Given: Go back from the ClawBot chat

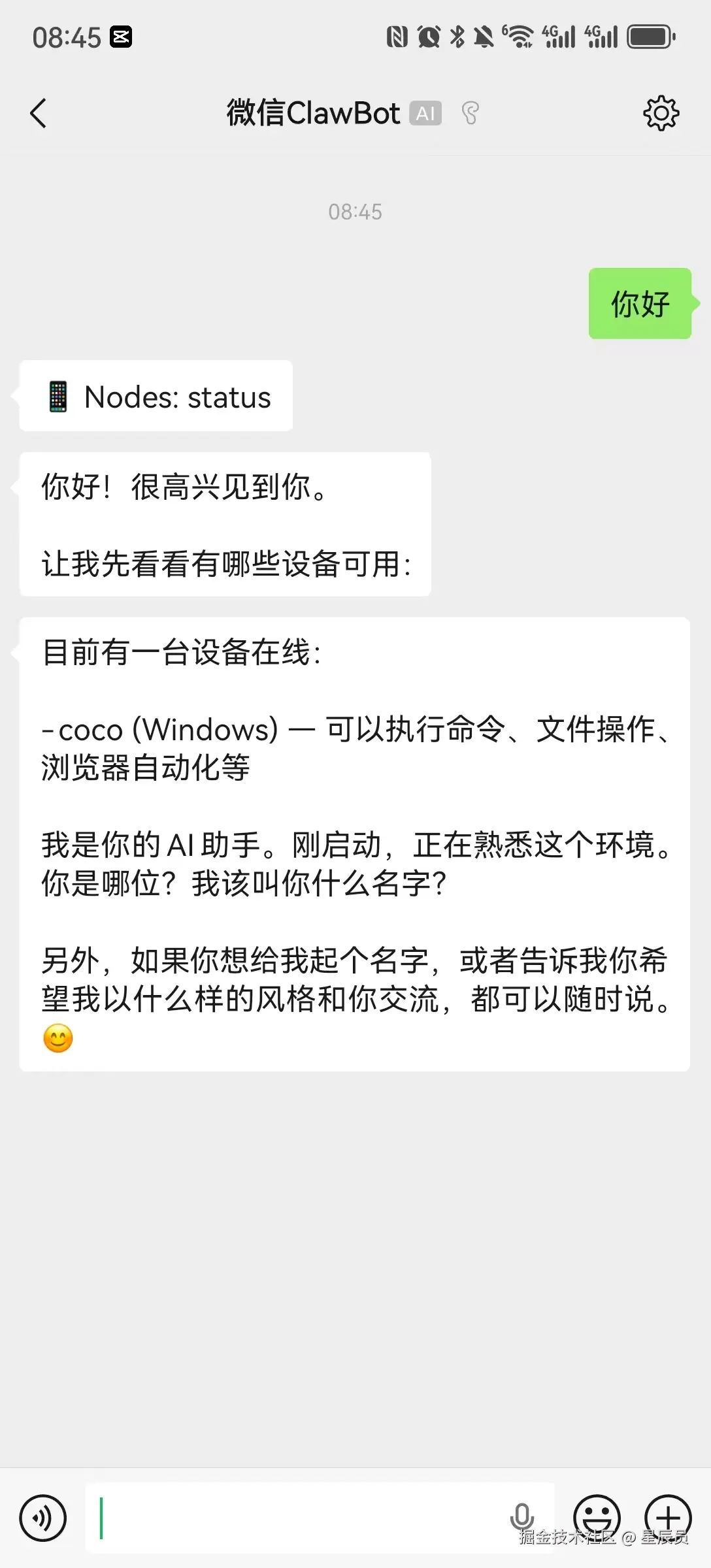Looking at the screenshot, I should pyautogui.click(x=39, y=114).
